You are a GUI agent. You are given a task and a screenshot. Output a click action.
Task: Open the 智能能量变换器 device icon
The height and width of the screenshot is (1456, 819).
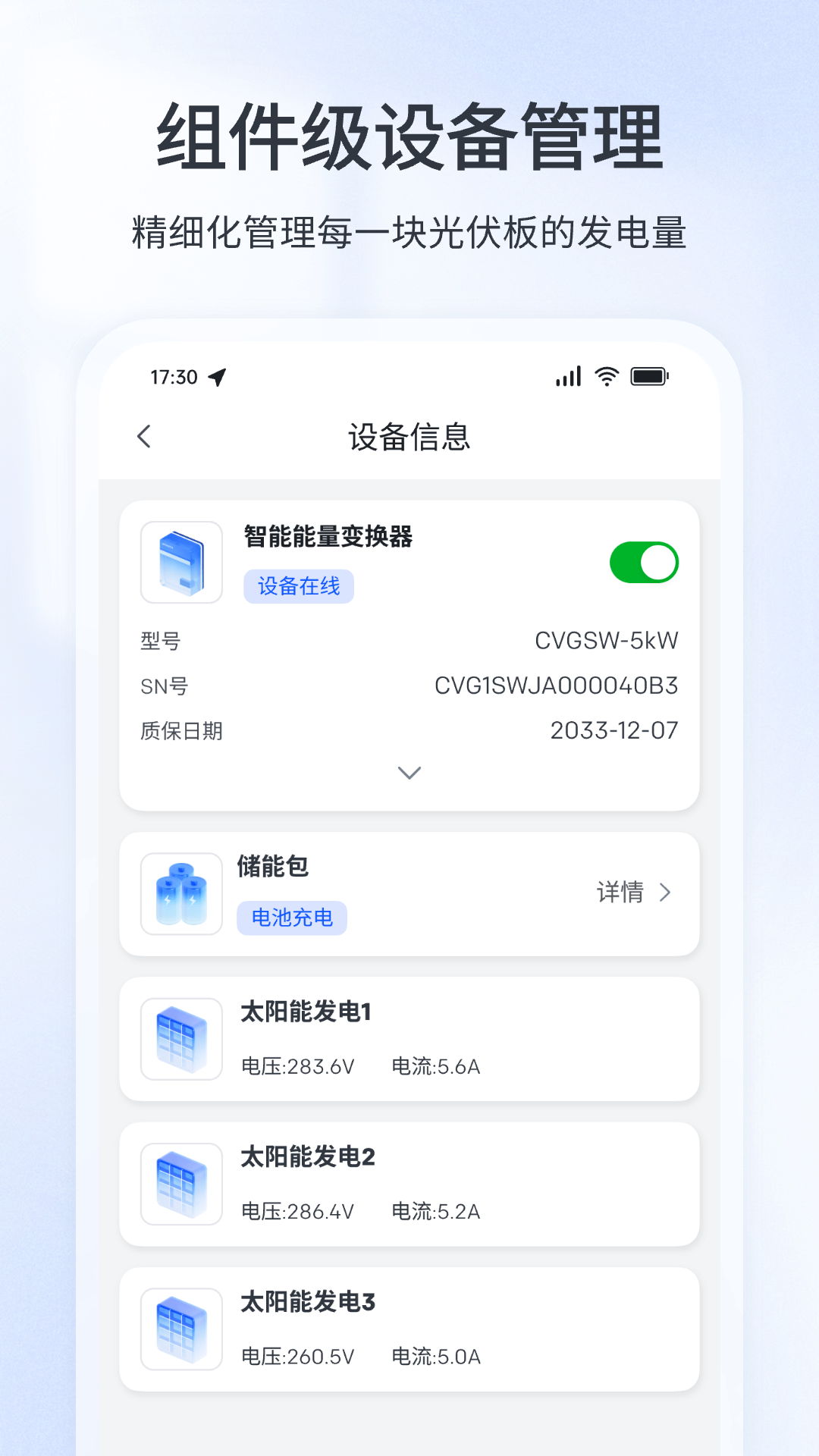pyautogui.click(x=181, y=561)
